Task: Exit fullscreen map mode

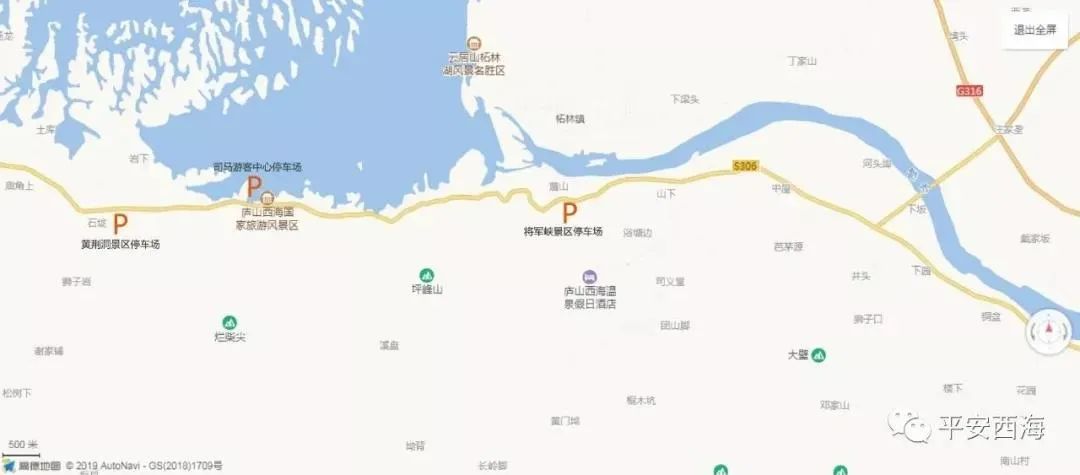Action: click(x=1034, y=30)
